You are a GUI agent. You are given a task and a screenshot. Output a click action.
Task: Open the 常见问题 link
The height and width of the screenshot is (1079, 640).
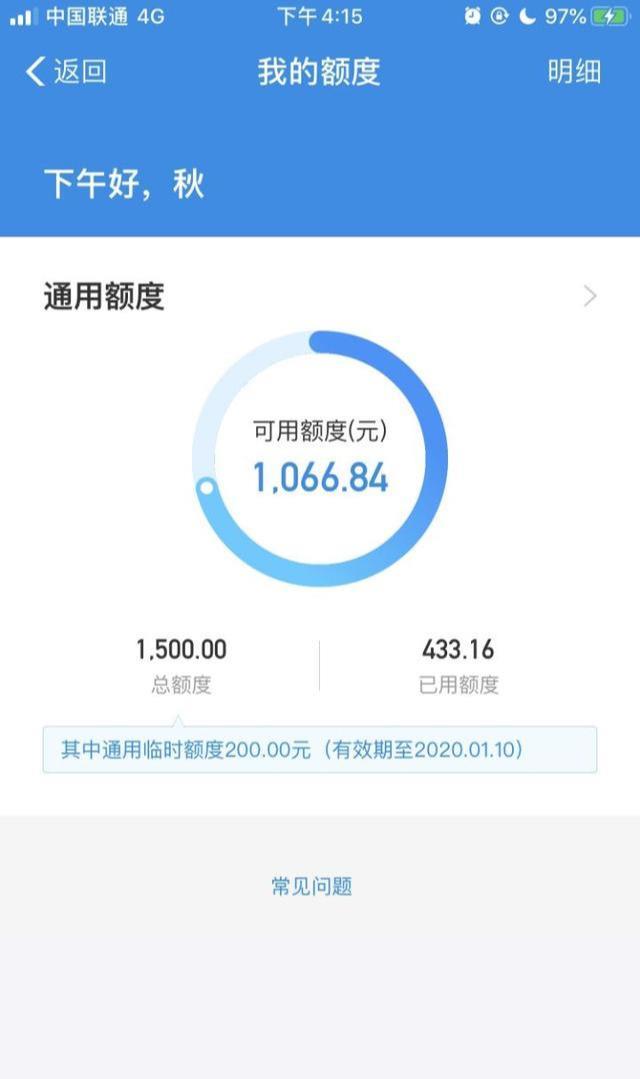click(x=312, y=886)
